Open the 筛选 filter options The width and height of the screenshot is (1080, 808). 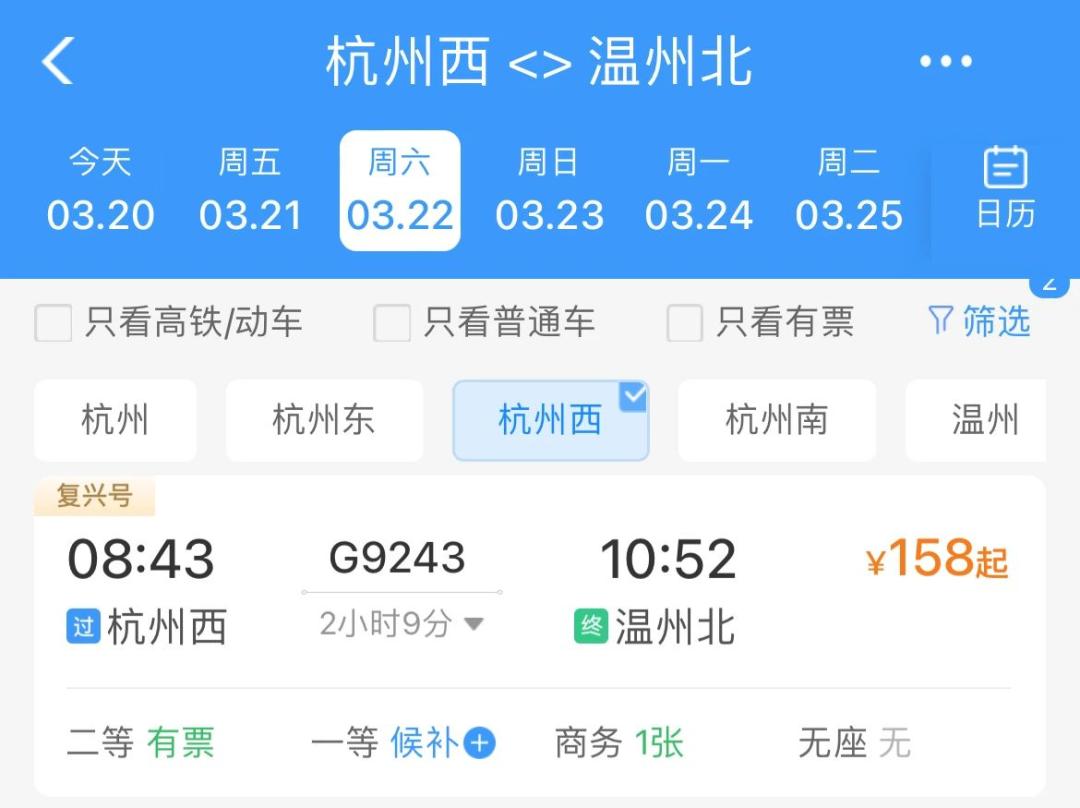click(x=979, y=322)
